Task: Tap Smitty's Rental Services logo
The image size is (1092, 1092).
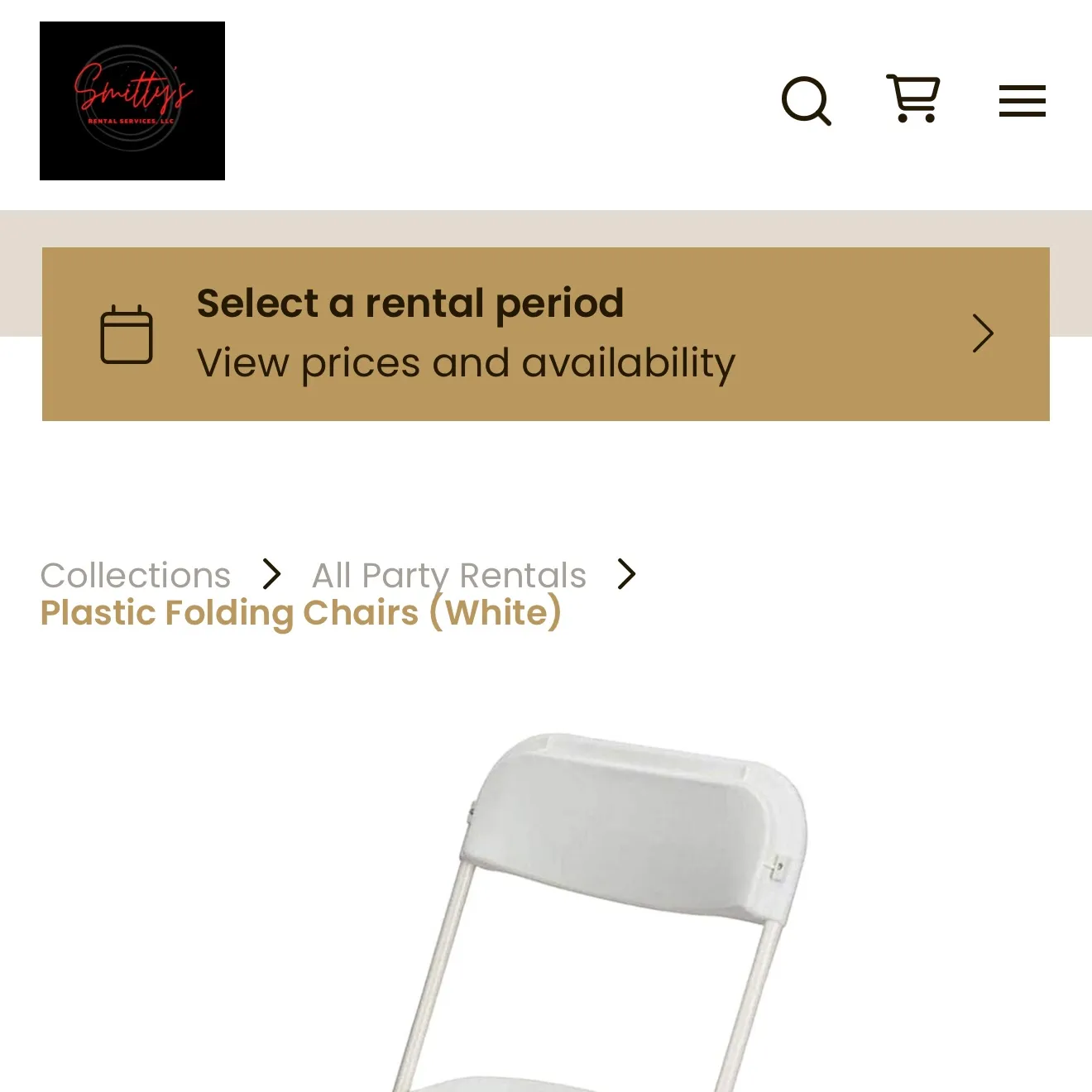Action: coord(132,101)
